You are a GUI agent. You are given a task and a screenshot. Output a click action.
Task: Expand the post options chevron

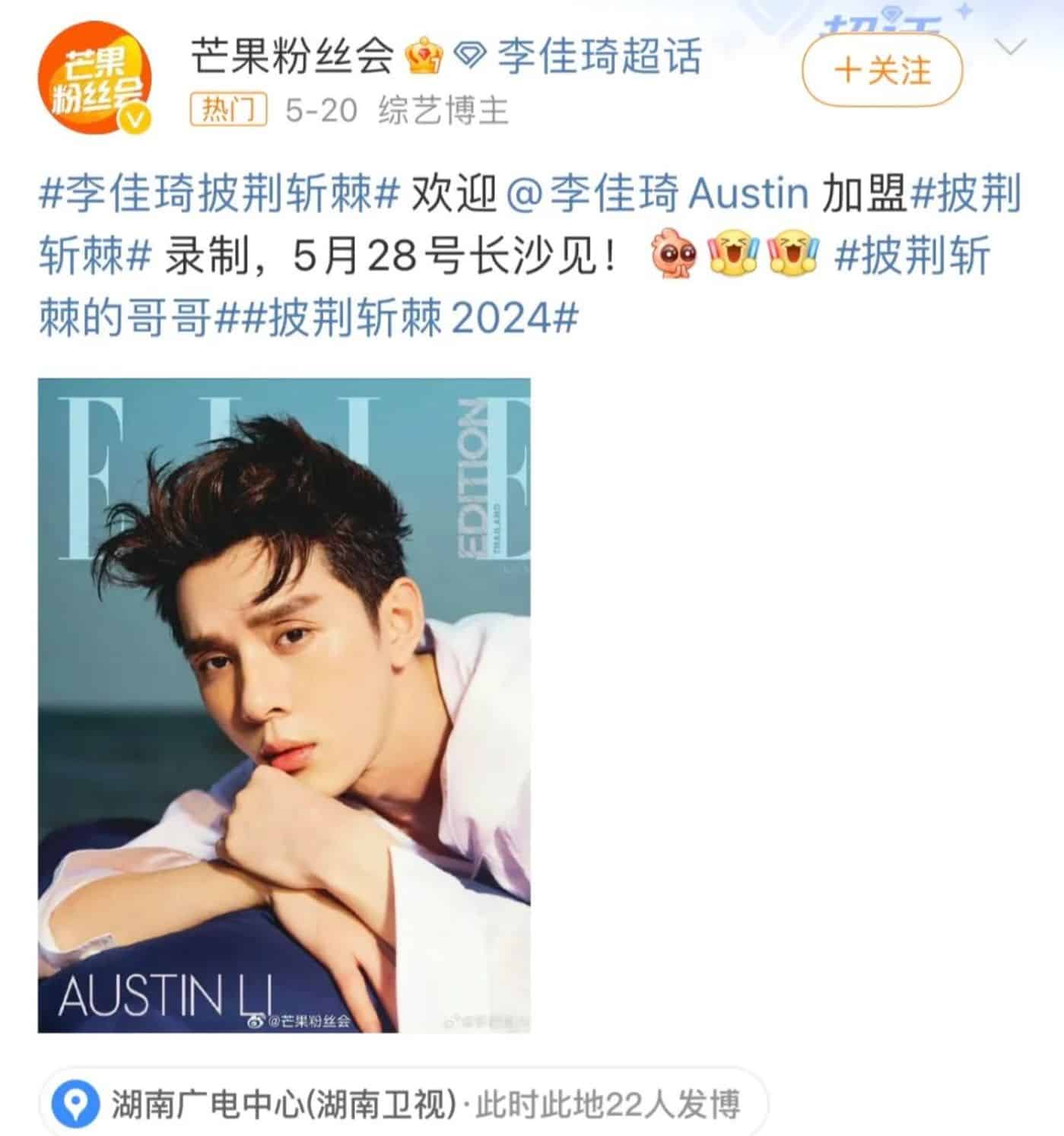(x=1011, y=49)
